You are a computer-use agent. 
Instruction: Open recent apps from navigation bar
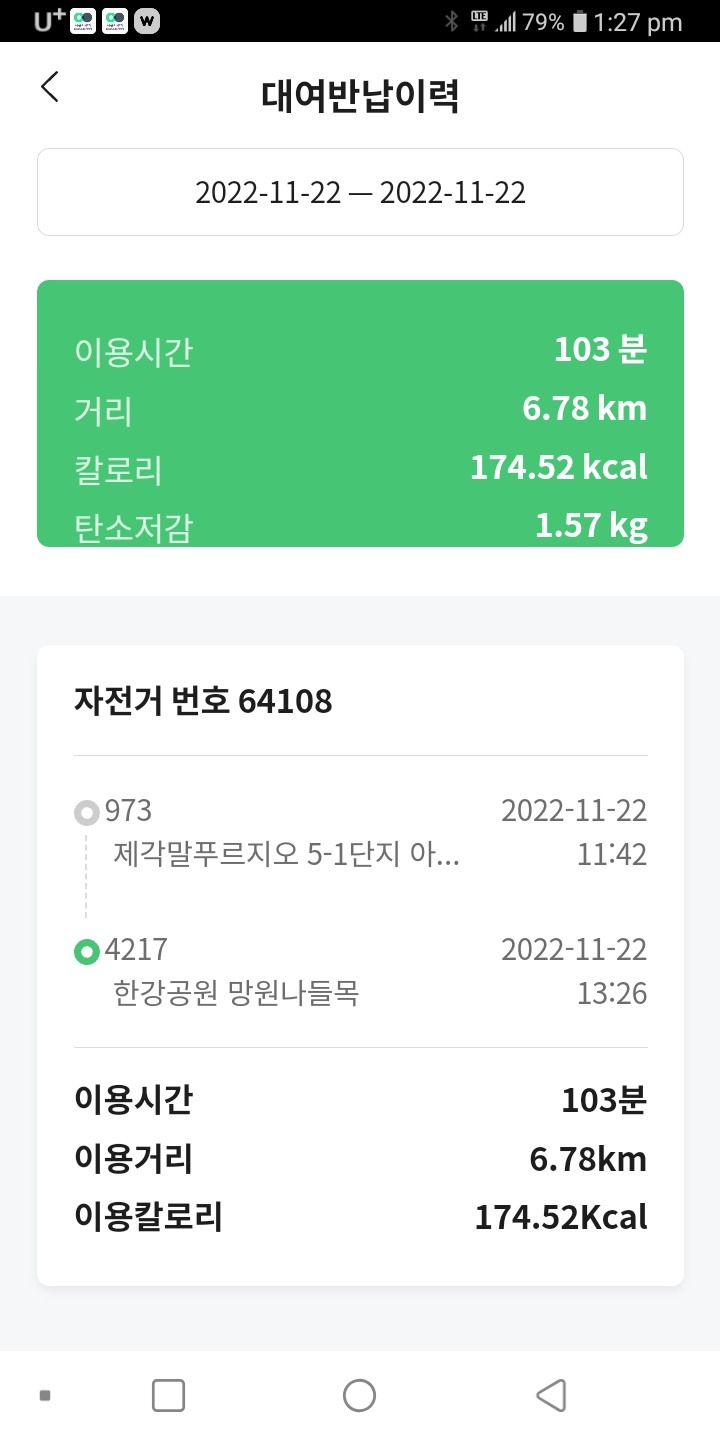pyautogui.click(x=168, y=1395)
